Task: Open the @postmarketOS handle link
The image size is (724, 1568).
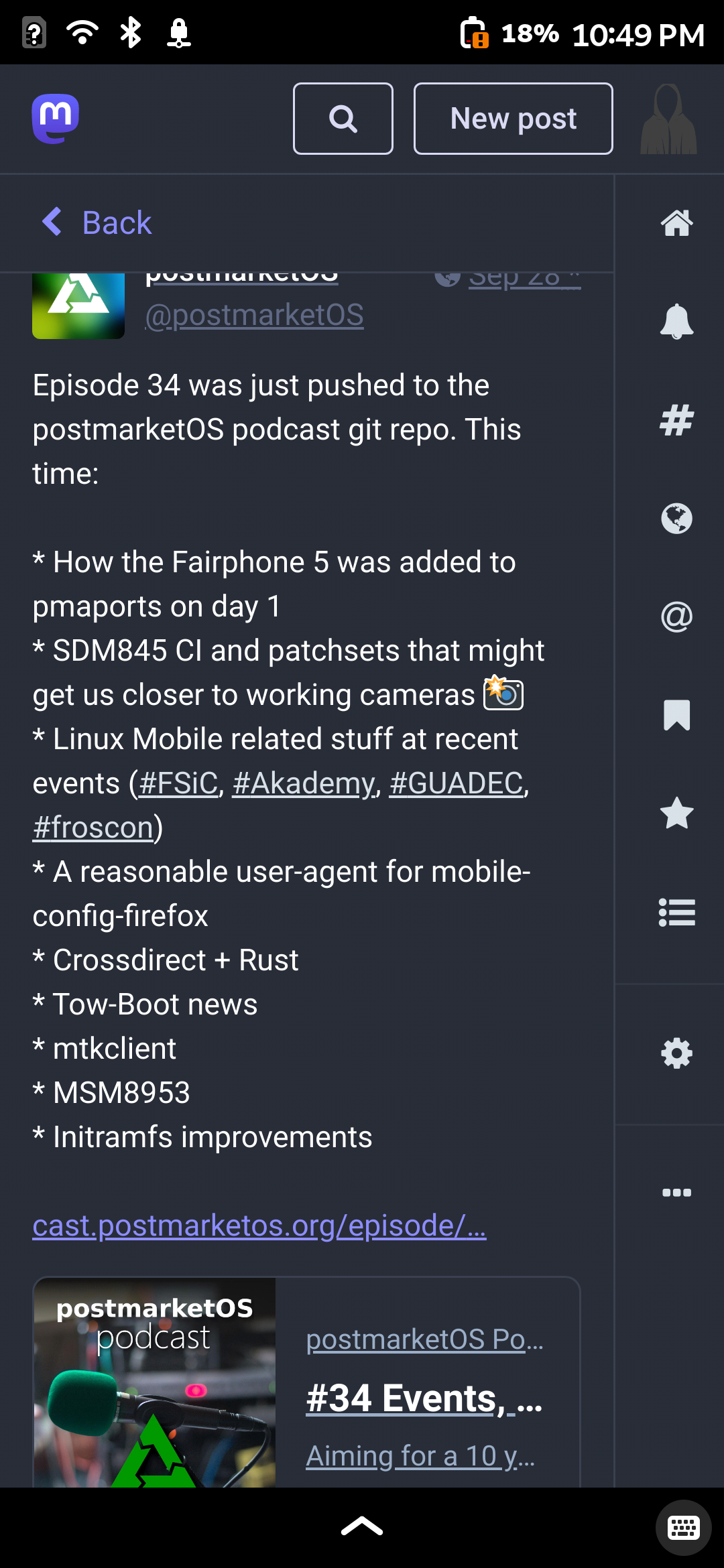Action: 255,315
